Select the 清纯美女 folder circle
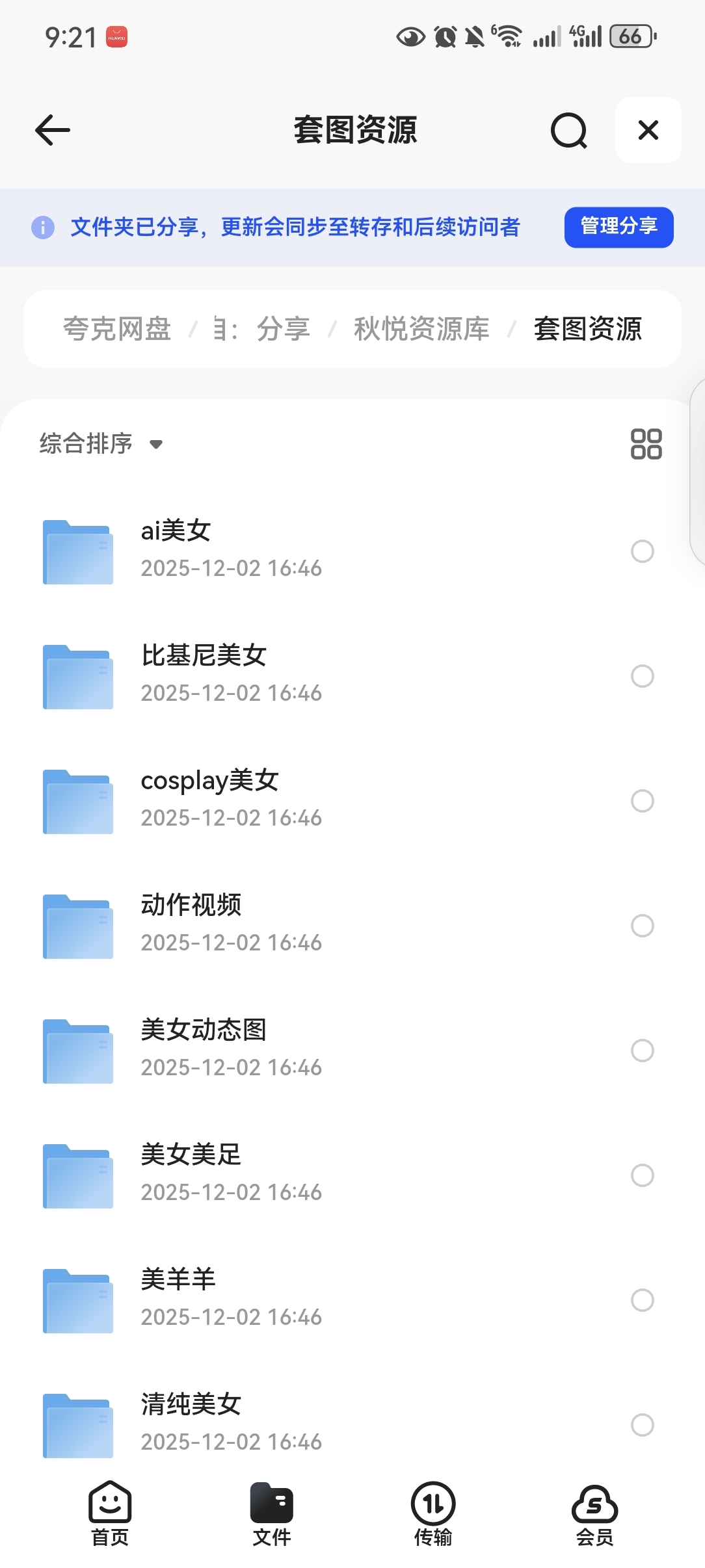 [642, 1425]
